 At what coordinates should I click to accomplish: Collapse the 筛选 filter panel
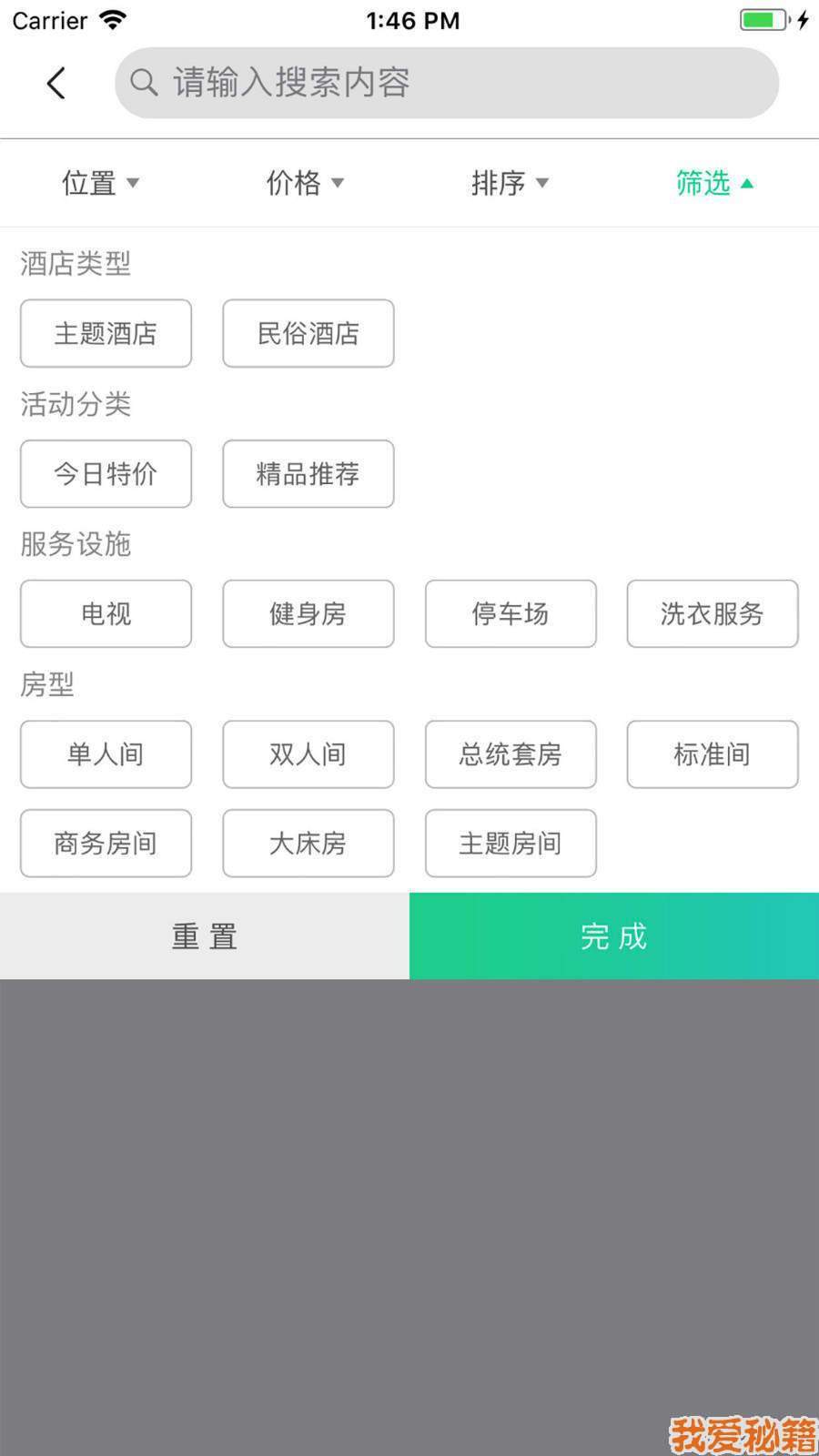(715, 183)
